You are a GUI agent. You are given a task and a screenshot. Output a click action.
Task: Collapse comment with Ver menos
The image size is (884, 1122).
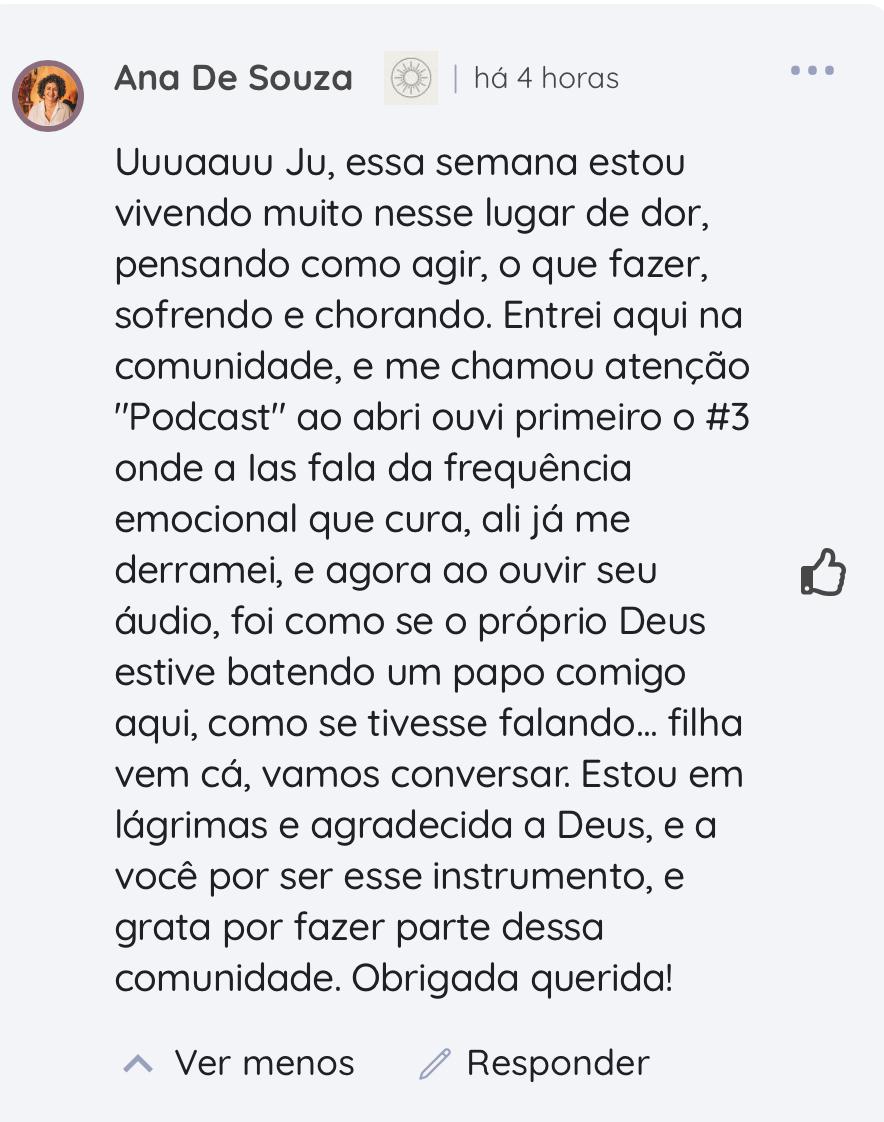[239, 1062]
